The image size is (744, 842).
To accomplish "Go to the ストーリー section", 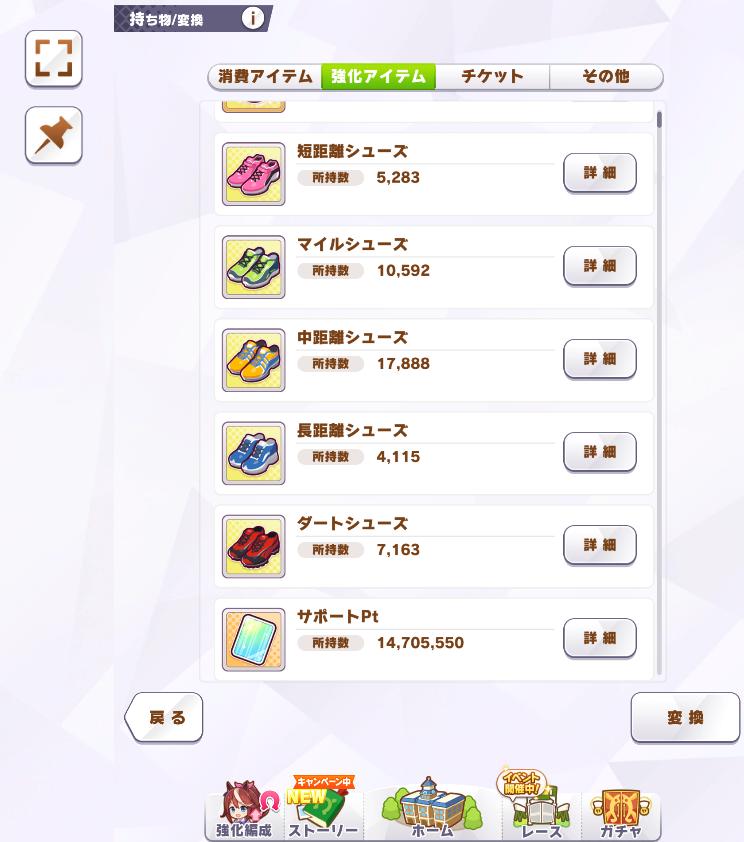I will click(x=322, y=812).
